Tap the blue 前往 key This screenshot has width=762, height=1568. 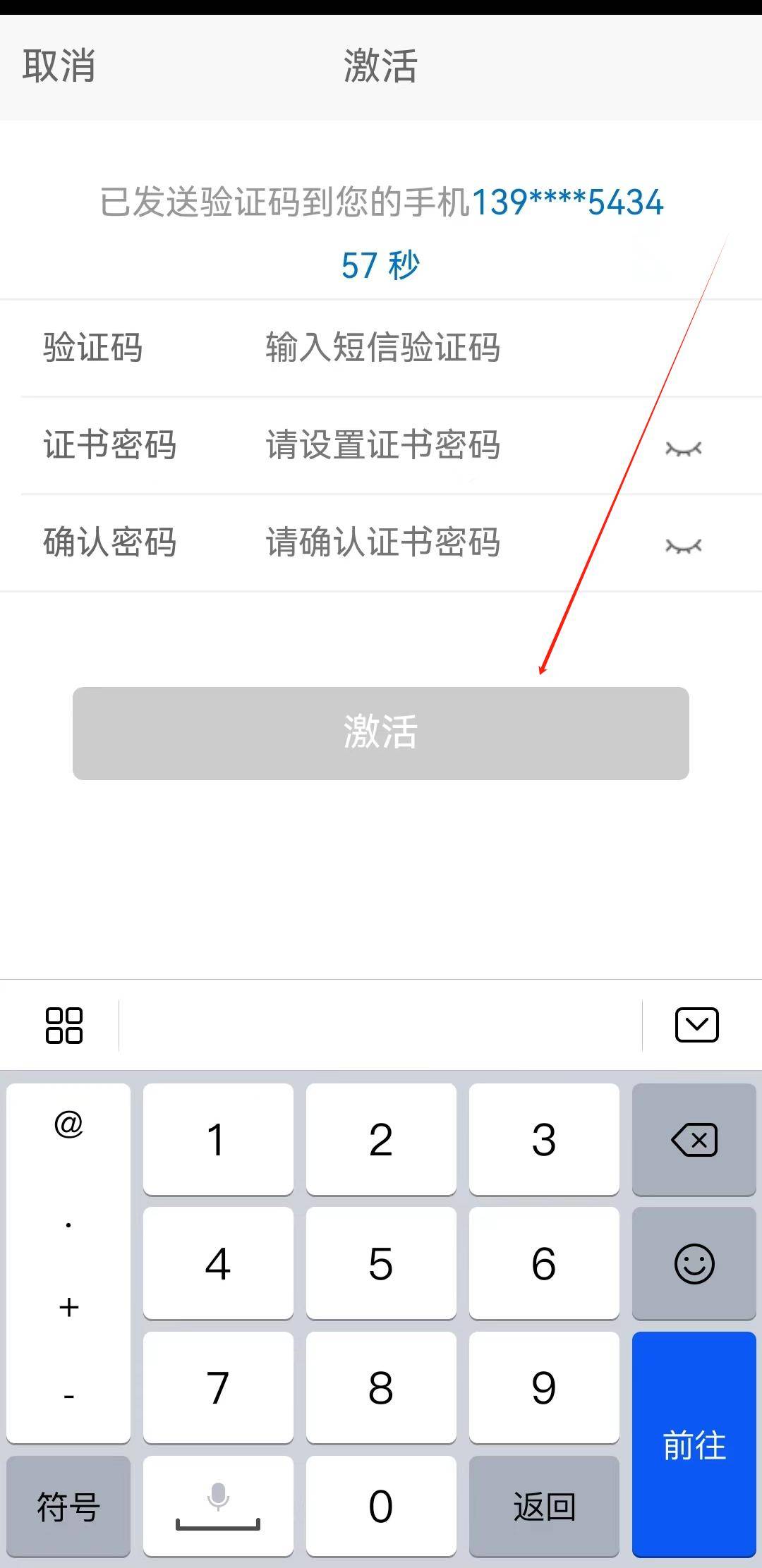(x=694, y=1444)
